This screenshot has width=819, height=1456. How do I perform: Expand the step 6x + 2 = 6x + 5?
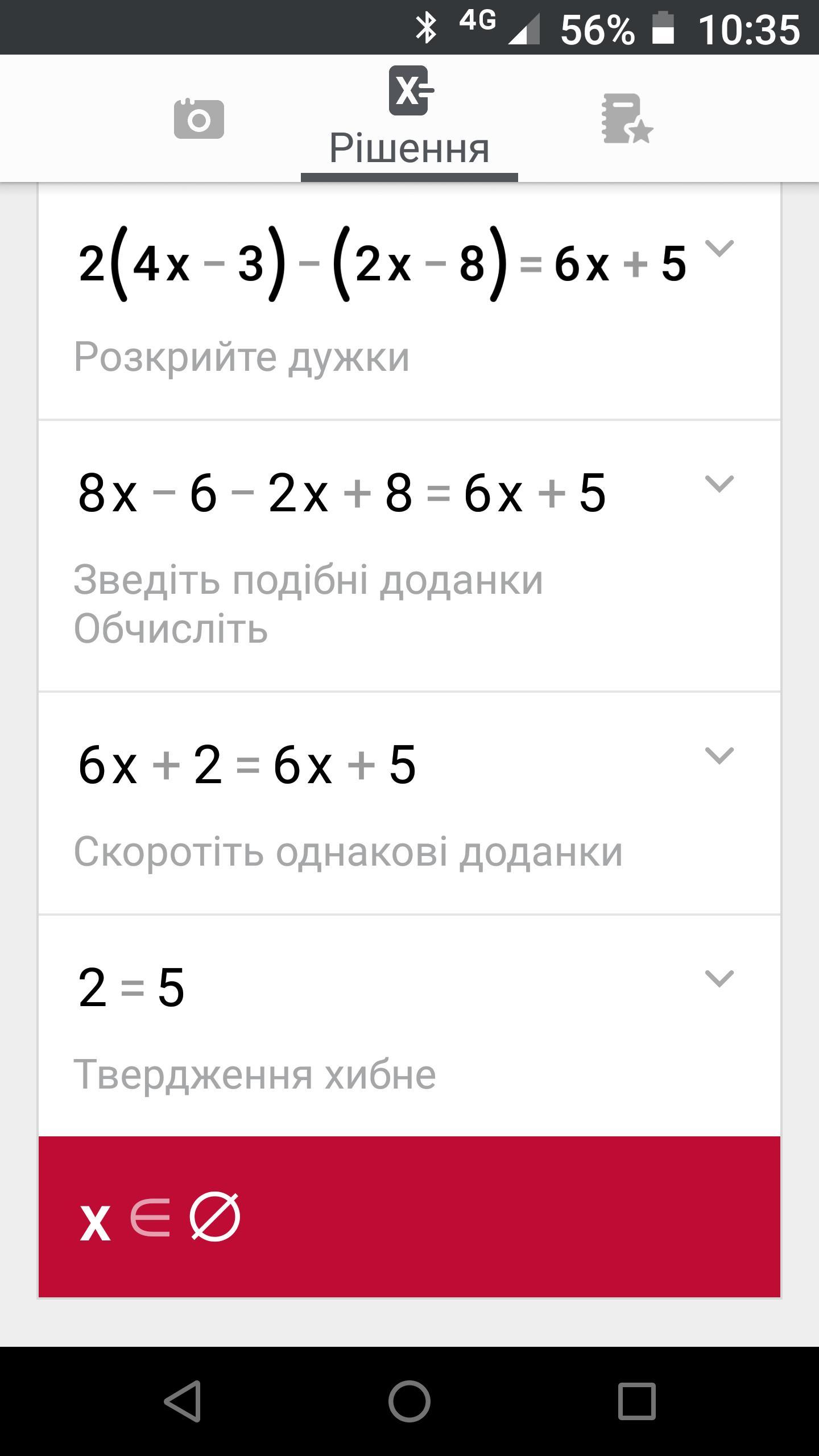point(719,756)
